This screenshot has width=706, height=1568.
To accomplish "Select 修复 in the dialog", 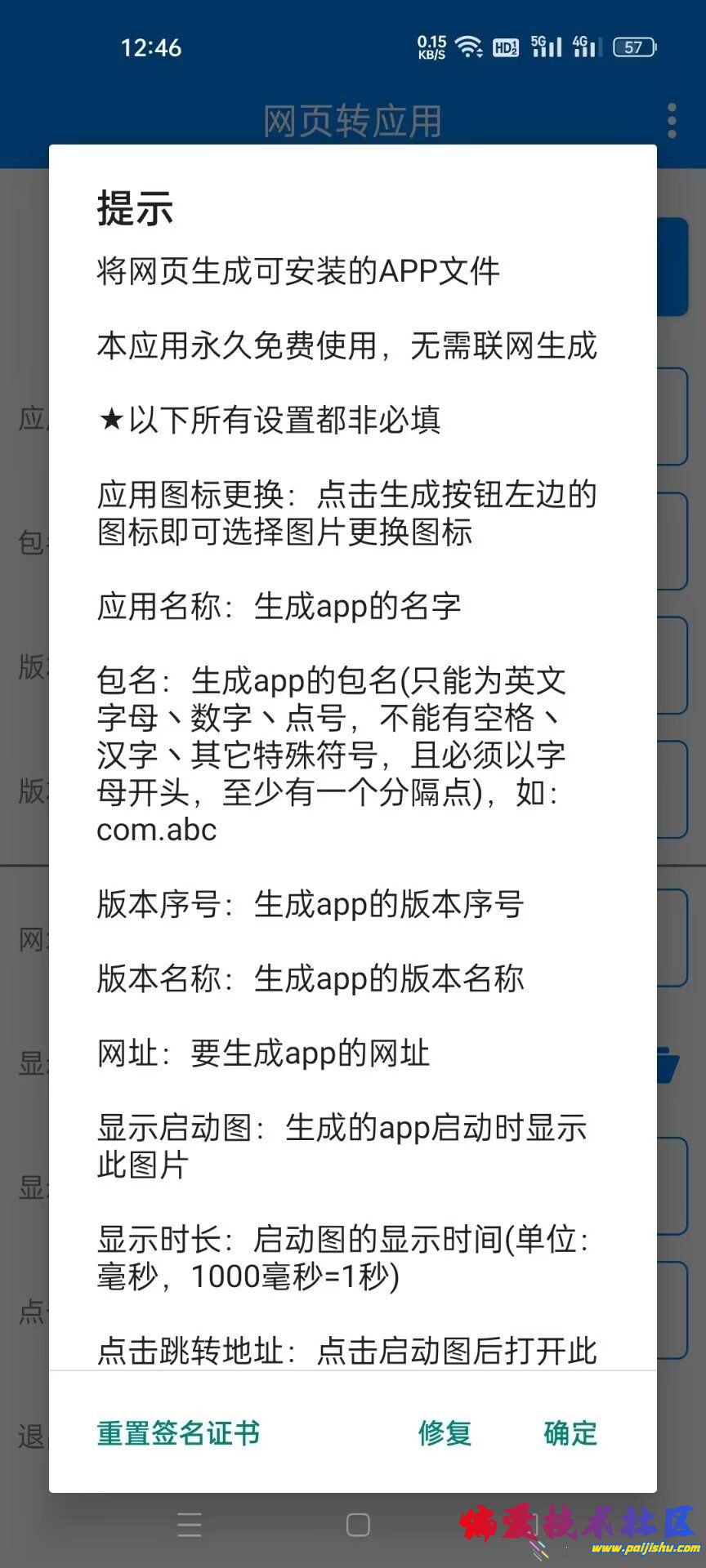I will (445, 1432).
